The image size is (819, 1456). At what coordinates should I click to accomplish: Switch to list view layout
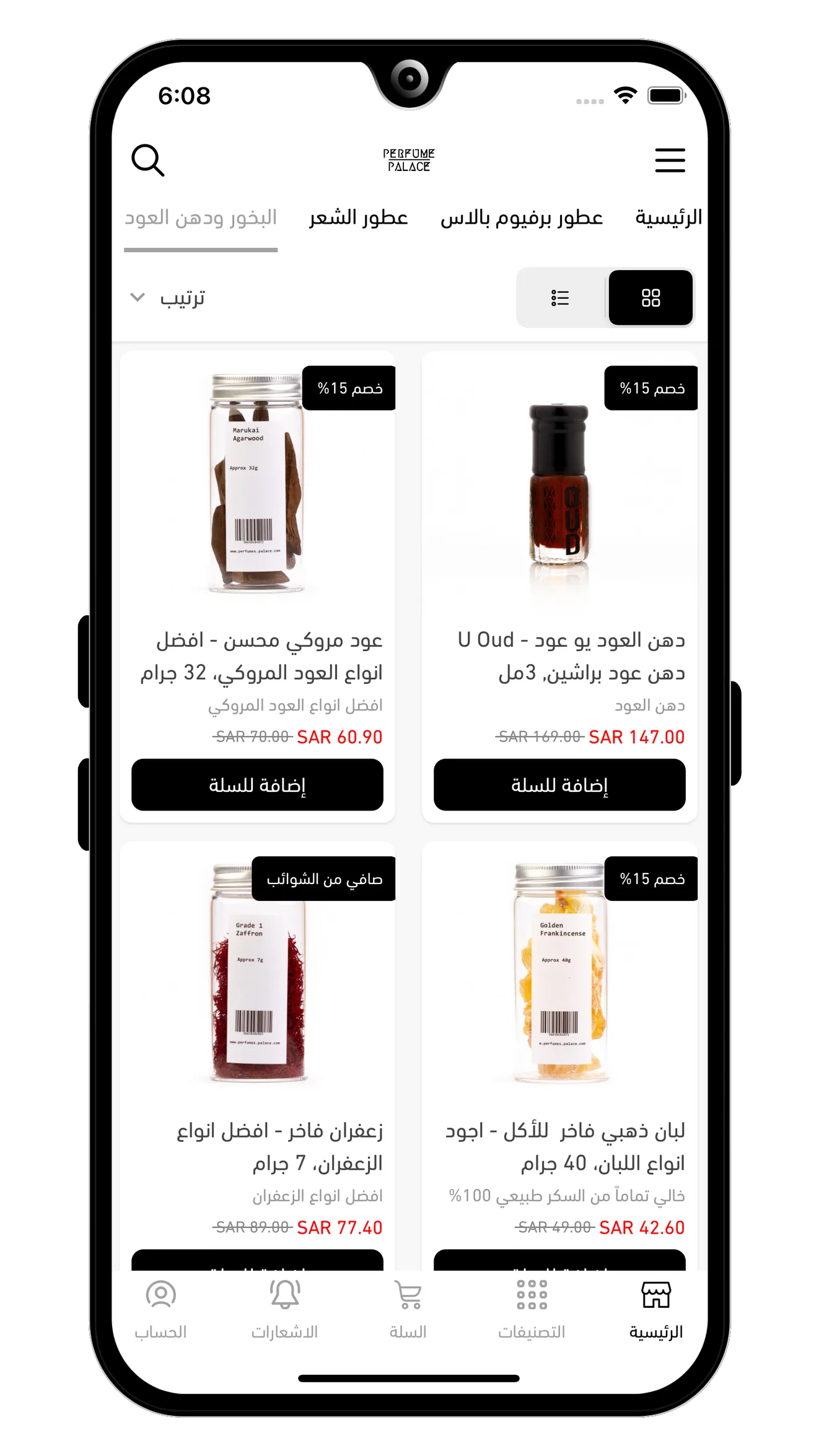point(560,298)
